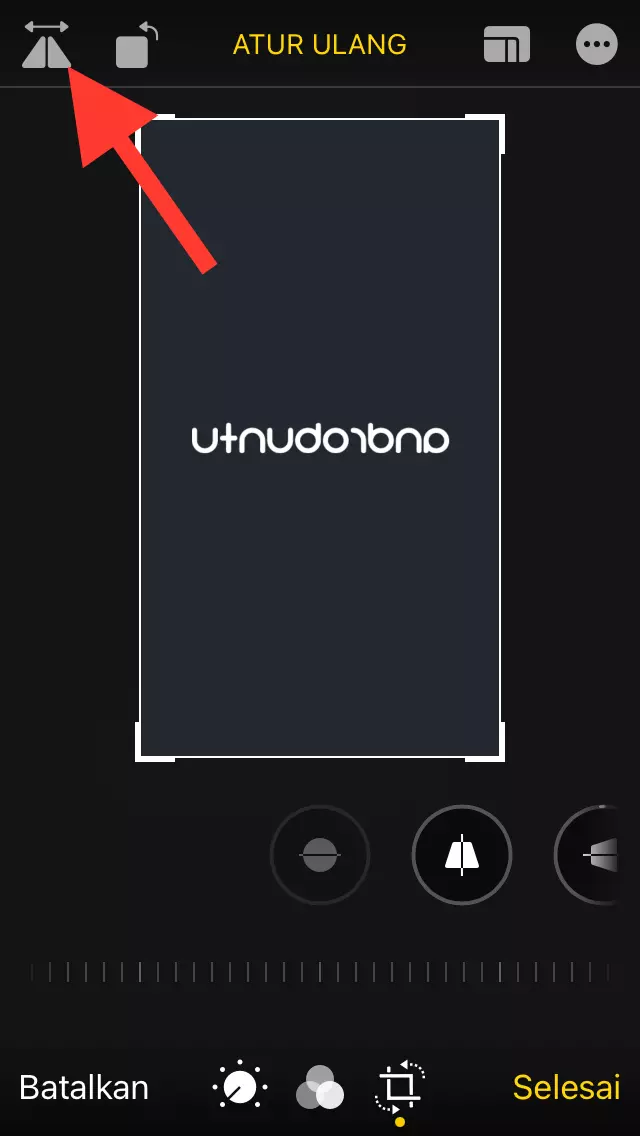
Task: Open the more options menu
Action: [597, 45]
